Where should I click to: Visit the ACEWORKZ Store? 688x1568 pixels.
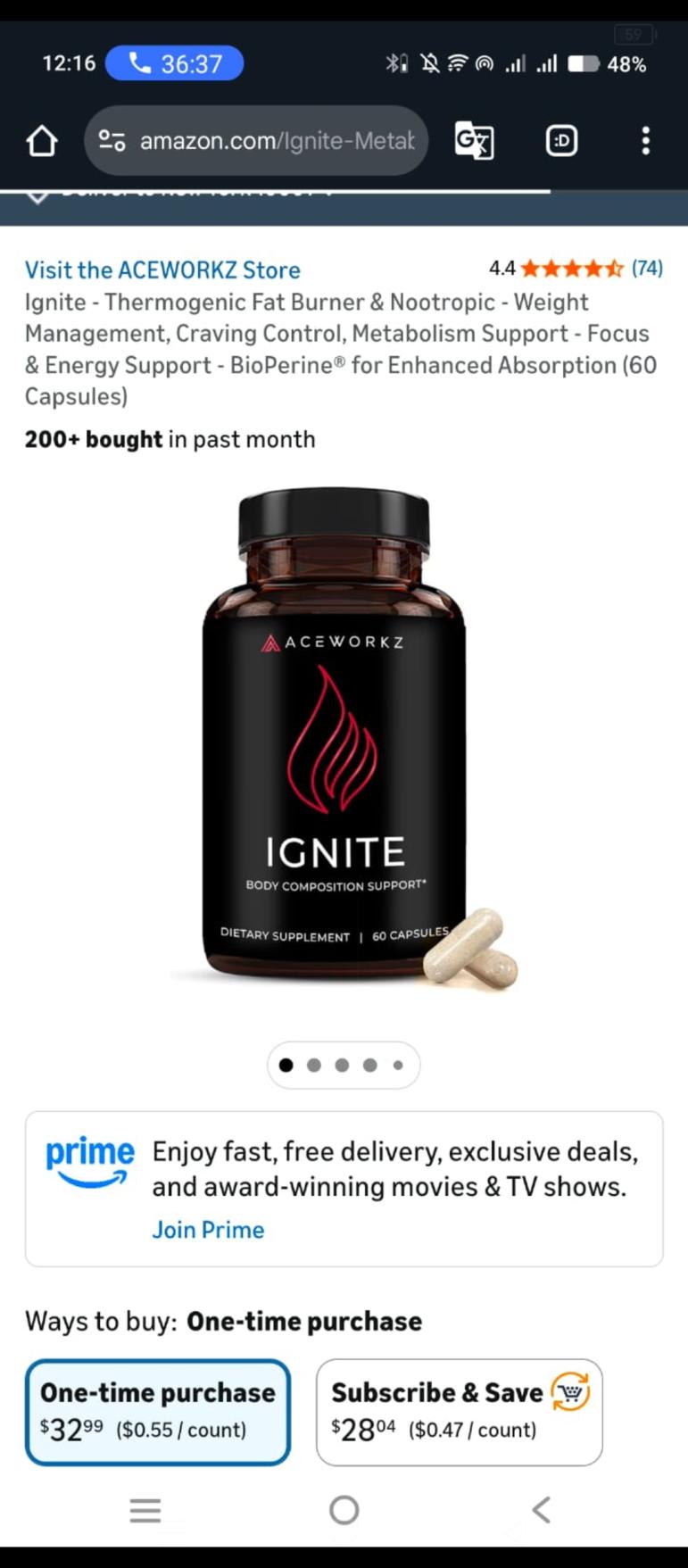pyautogui.click(x=162, y=270)
